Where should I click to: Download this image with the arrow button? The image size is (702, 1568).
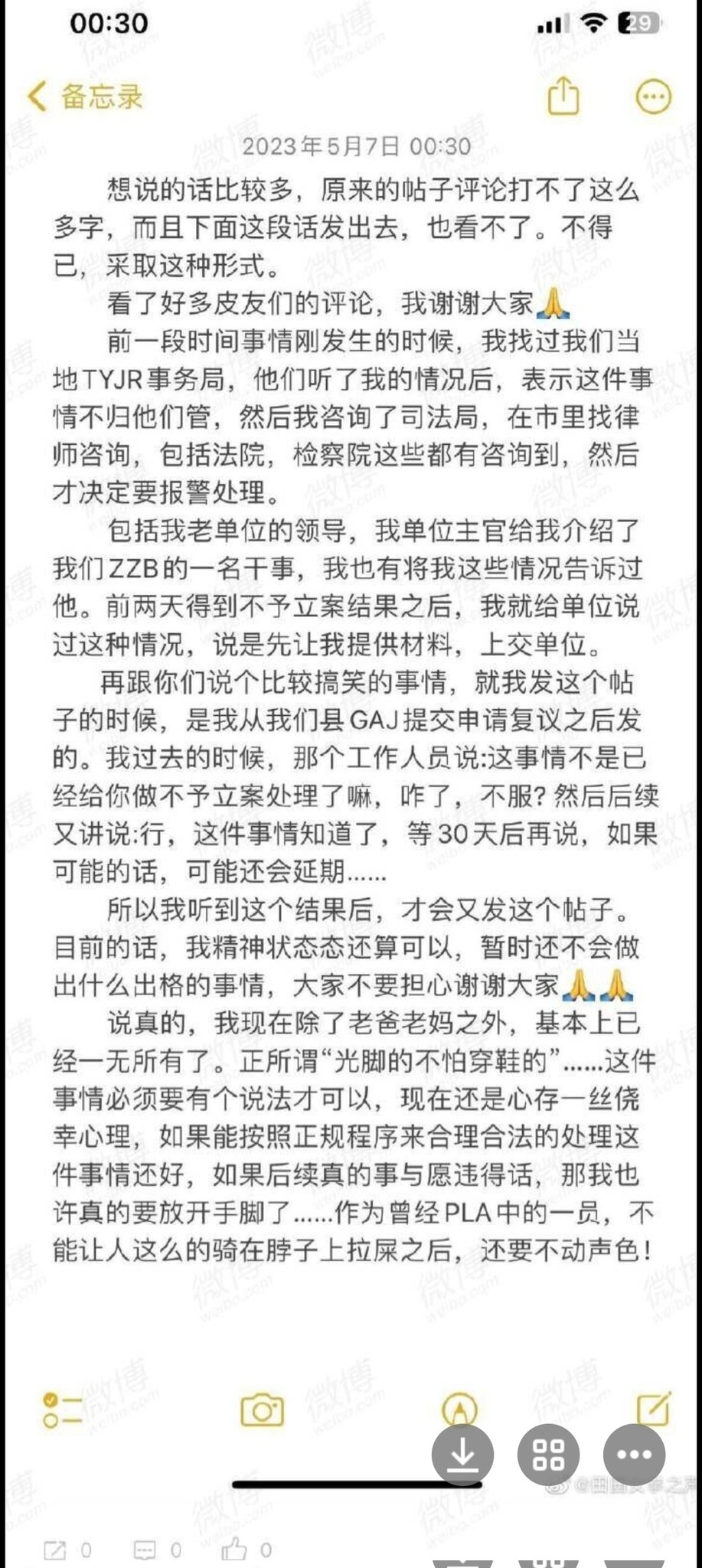[x=462, y=1455]
